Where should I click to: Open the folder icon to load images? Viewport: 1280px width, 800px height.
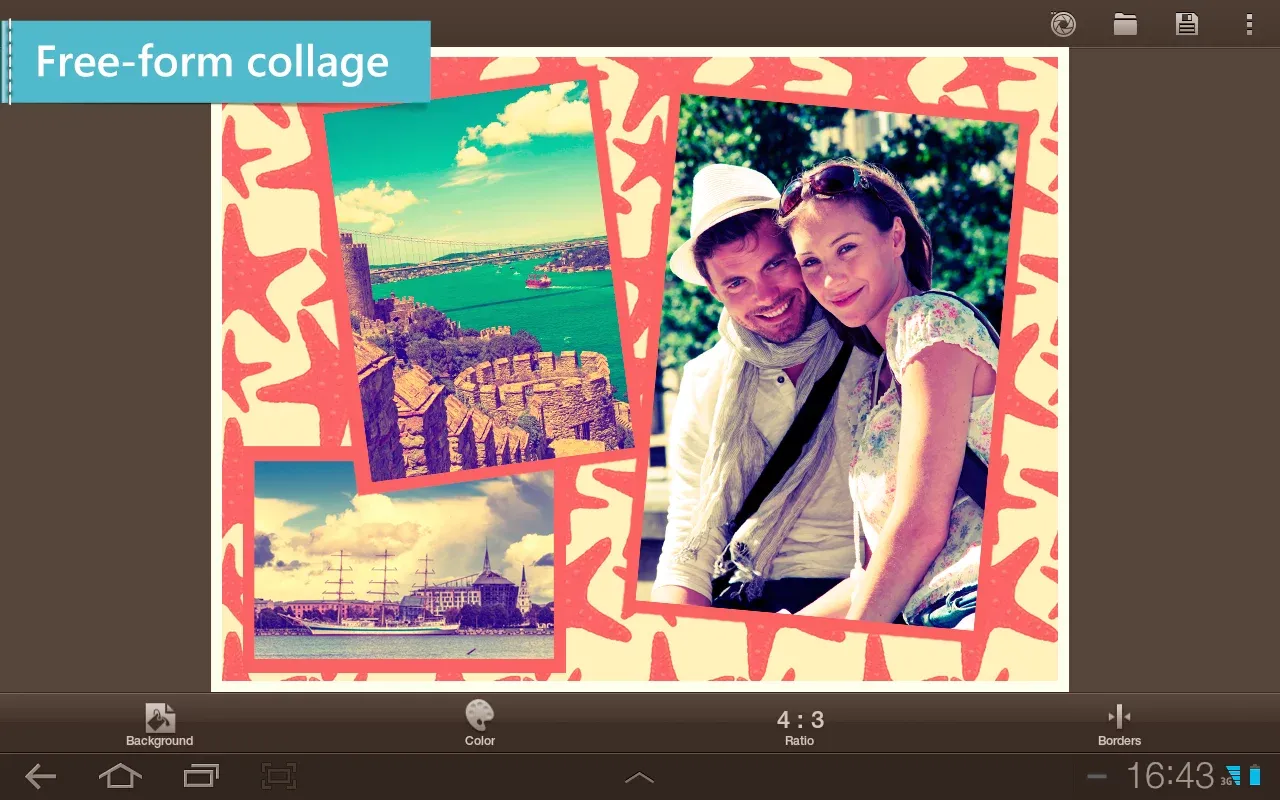[1125, 24]
